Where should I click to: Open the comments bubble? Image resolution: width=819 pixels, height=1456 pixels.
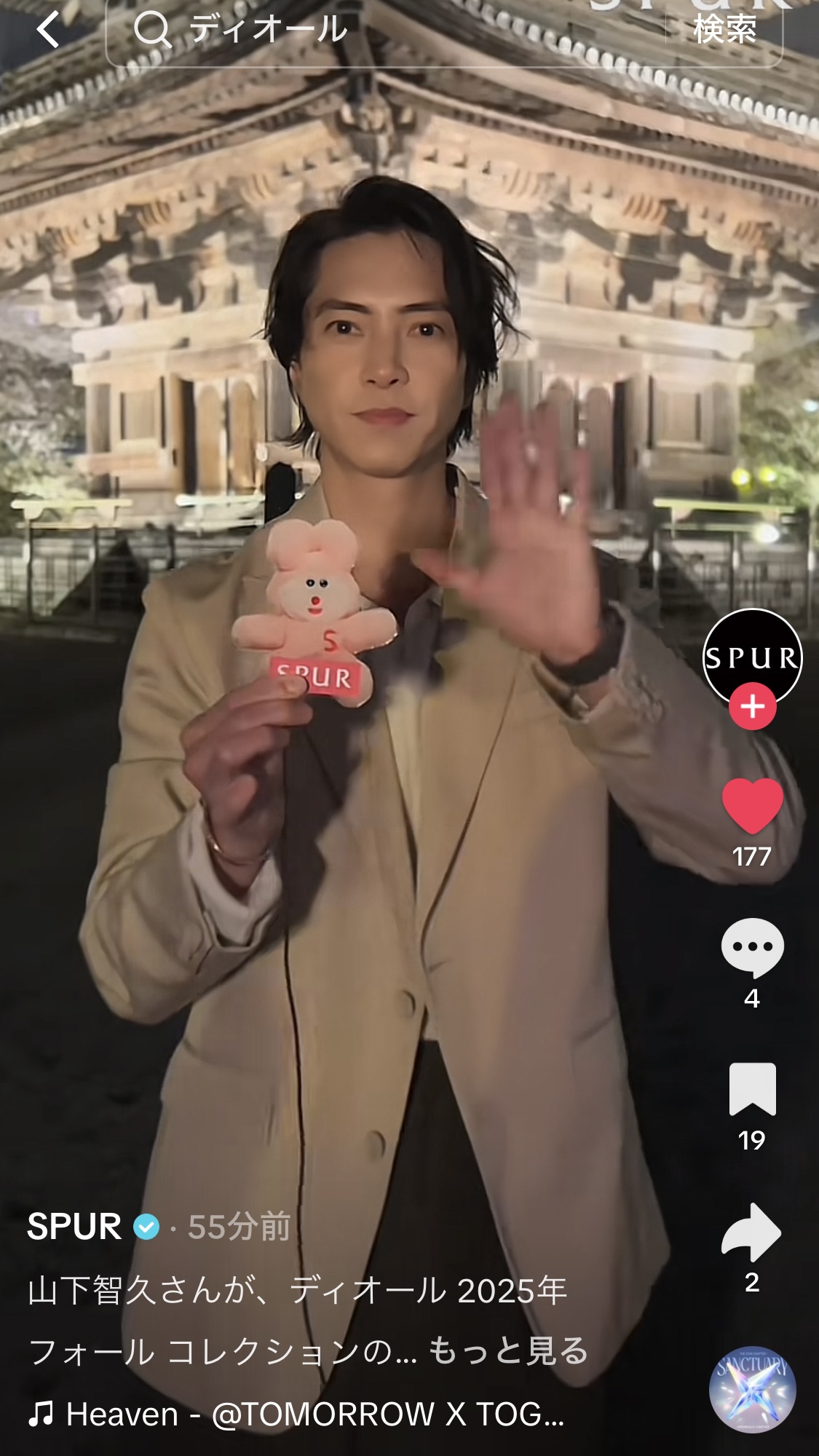coord(752,947)
